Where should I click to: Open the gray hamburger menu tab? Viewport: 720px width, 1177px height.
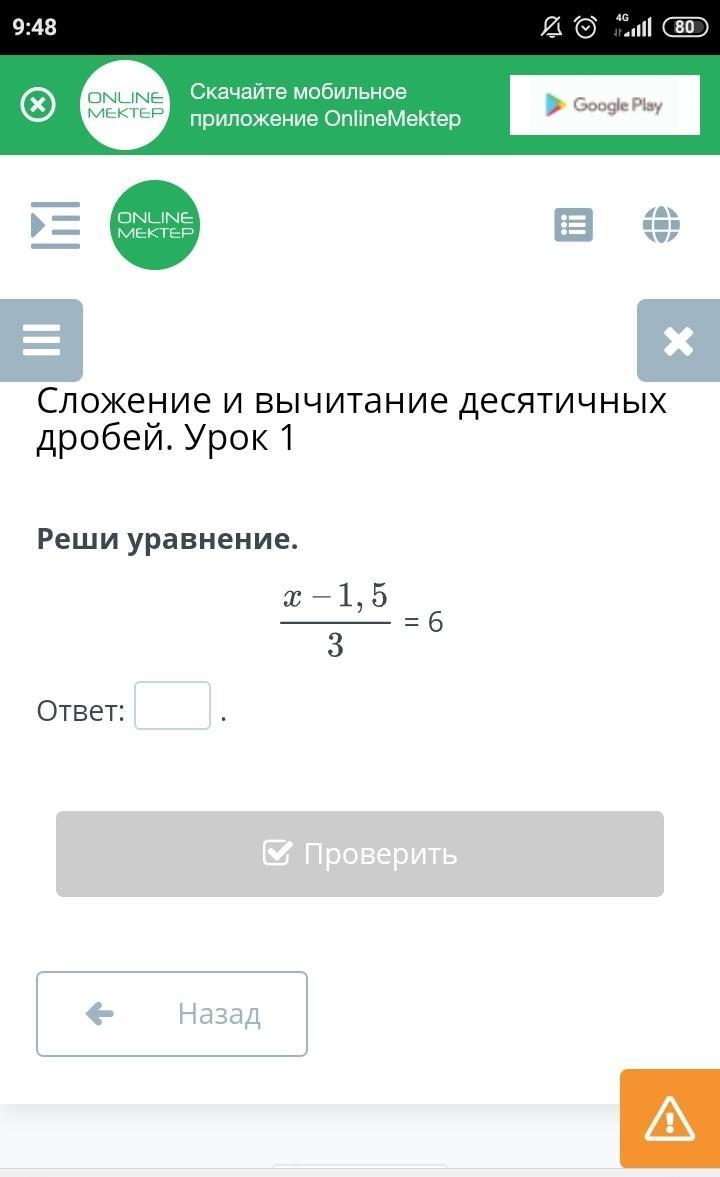tap(41, 340)
